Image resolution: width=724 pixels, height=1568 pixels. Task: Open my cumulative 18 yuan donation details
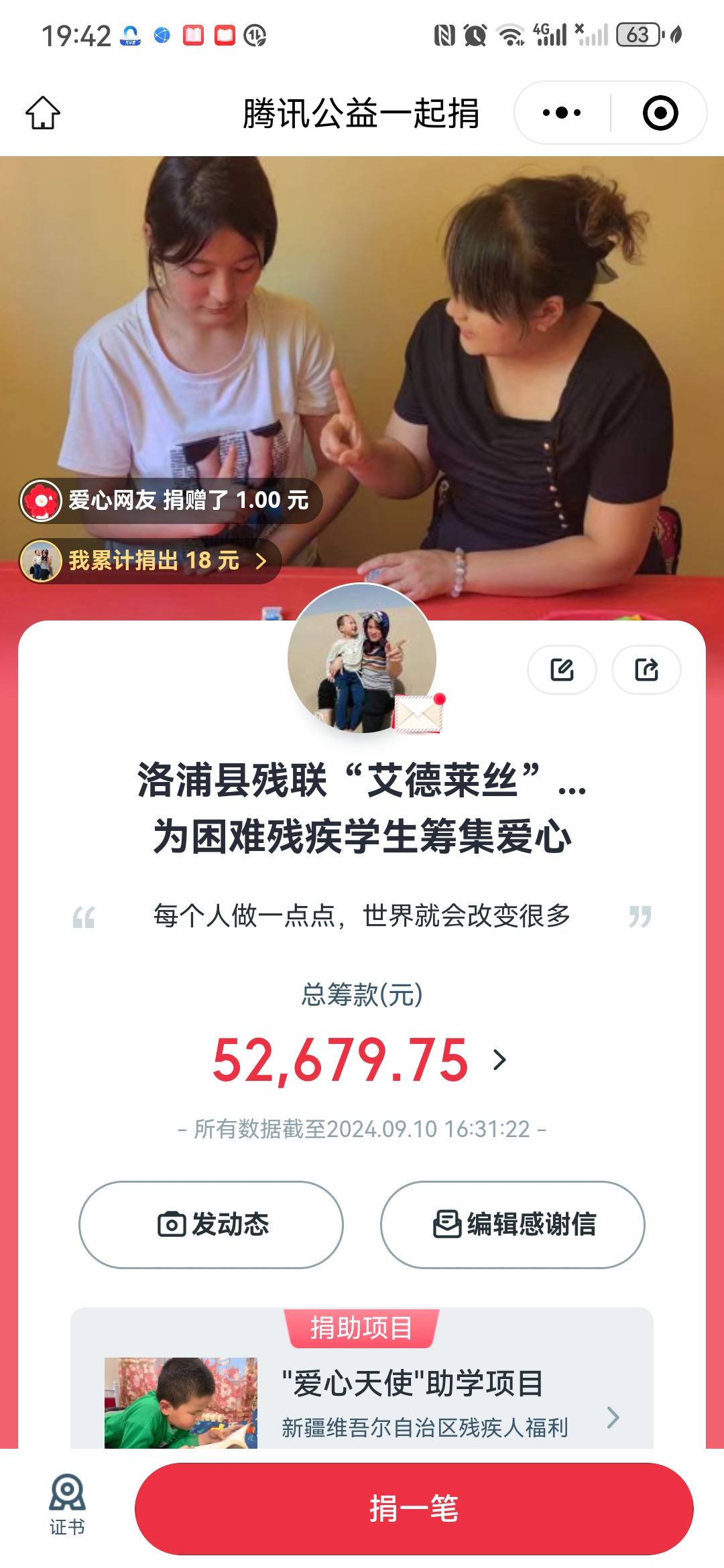(151, 561)
